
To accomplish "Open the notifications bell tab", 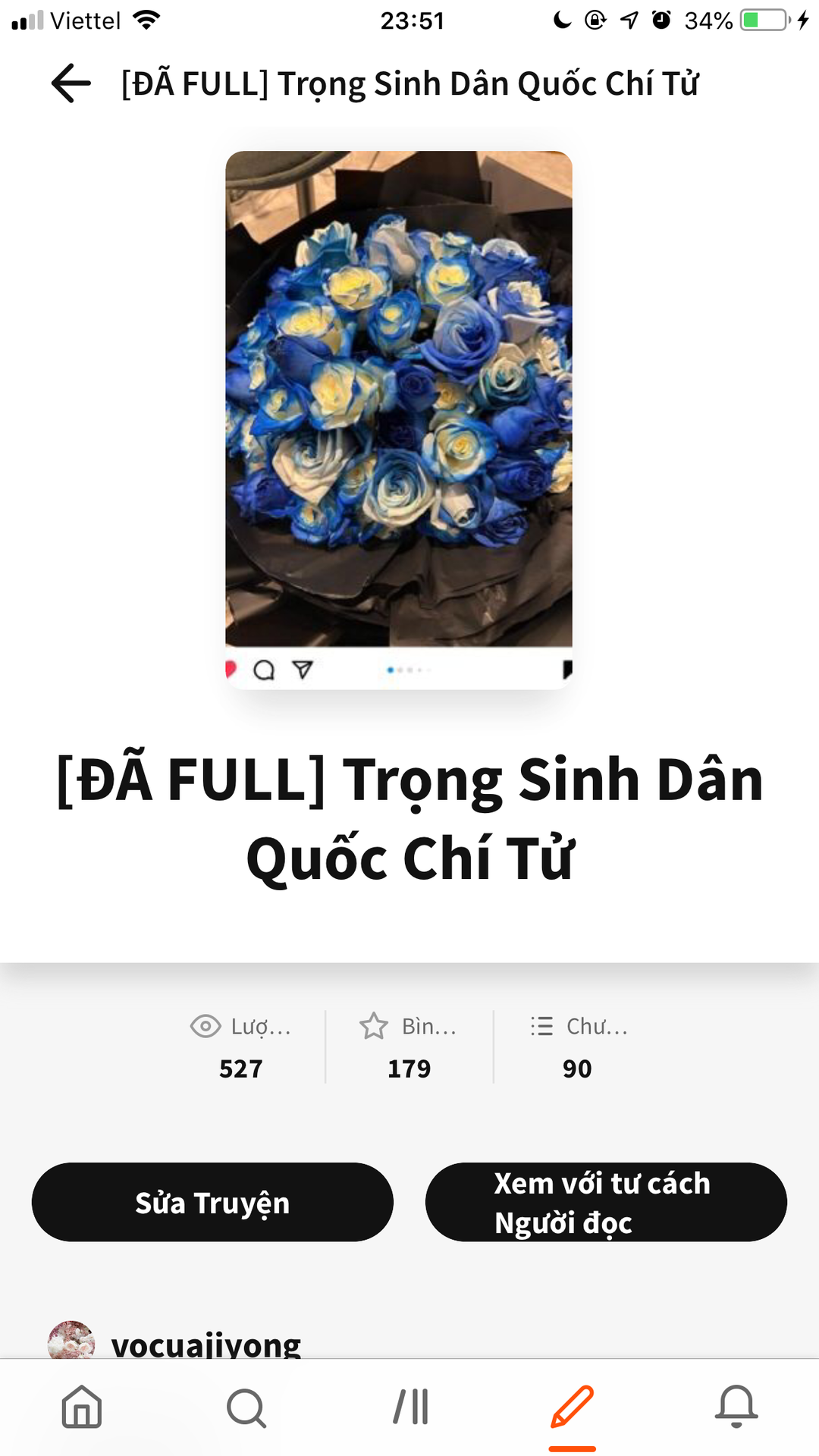I will point(736,1407).
